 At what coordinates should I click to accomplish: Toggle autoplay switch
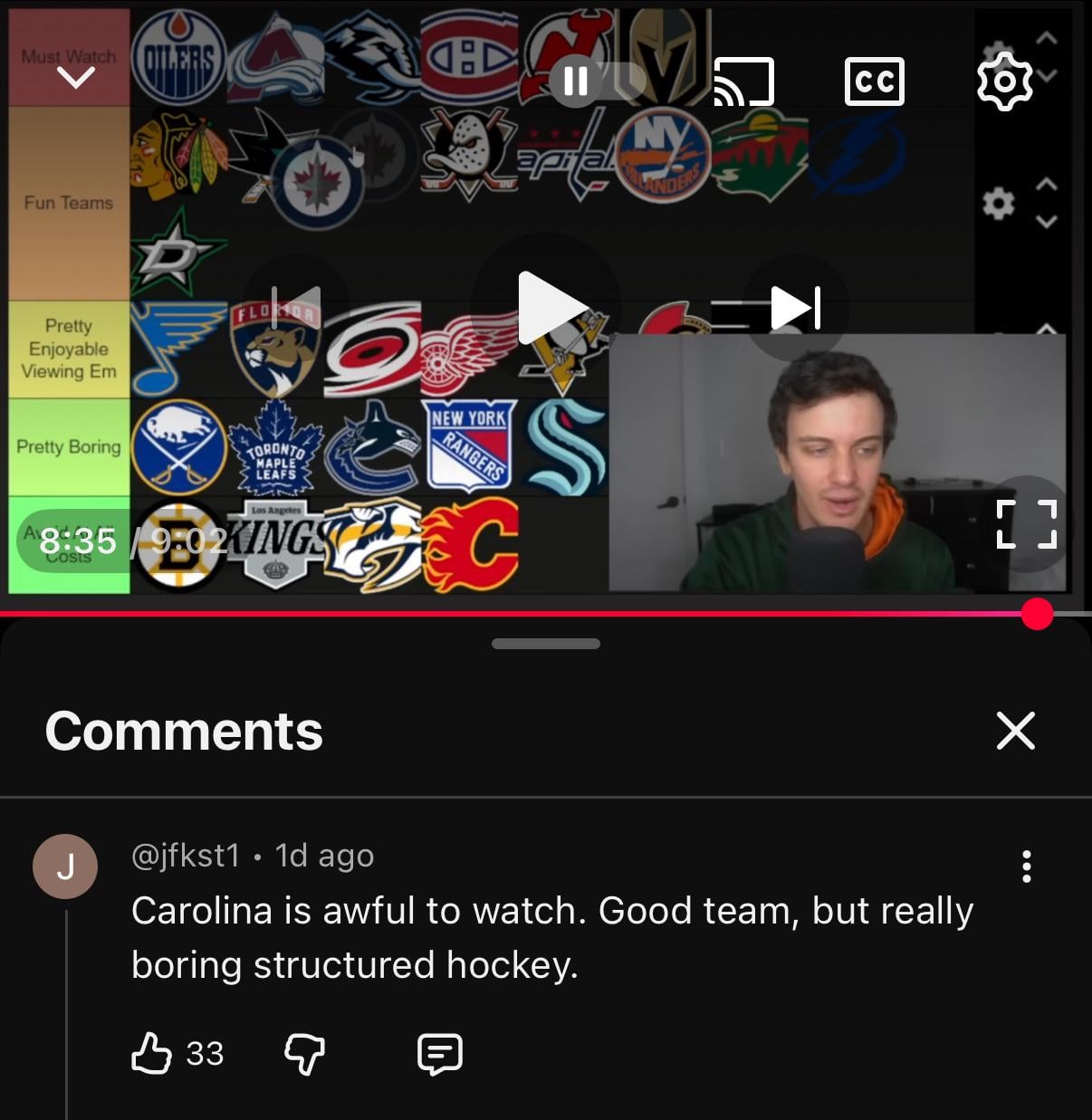point(597,81)
